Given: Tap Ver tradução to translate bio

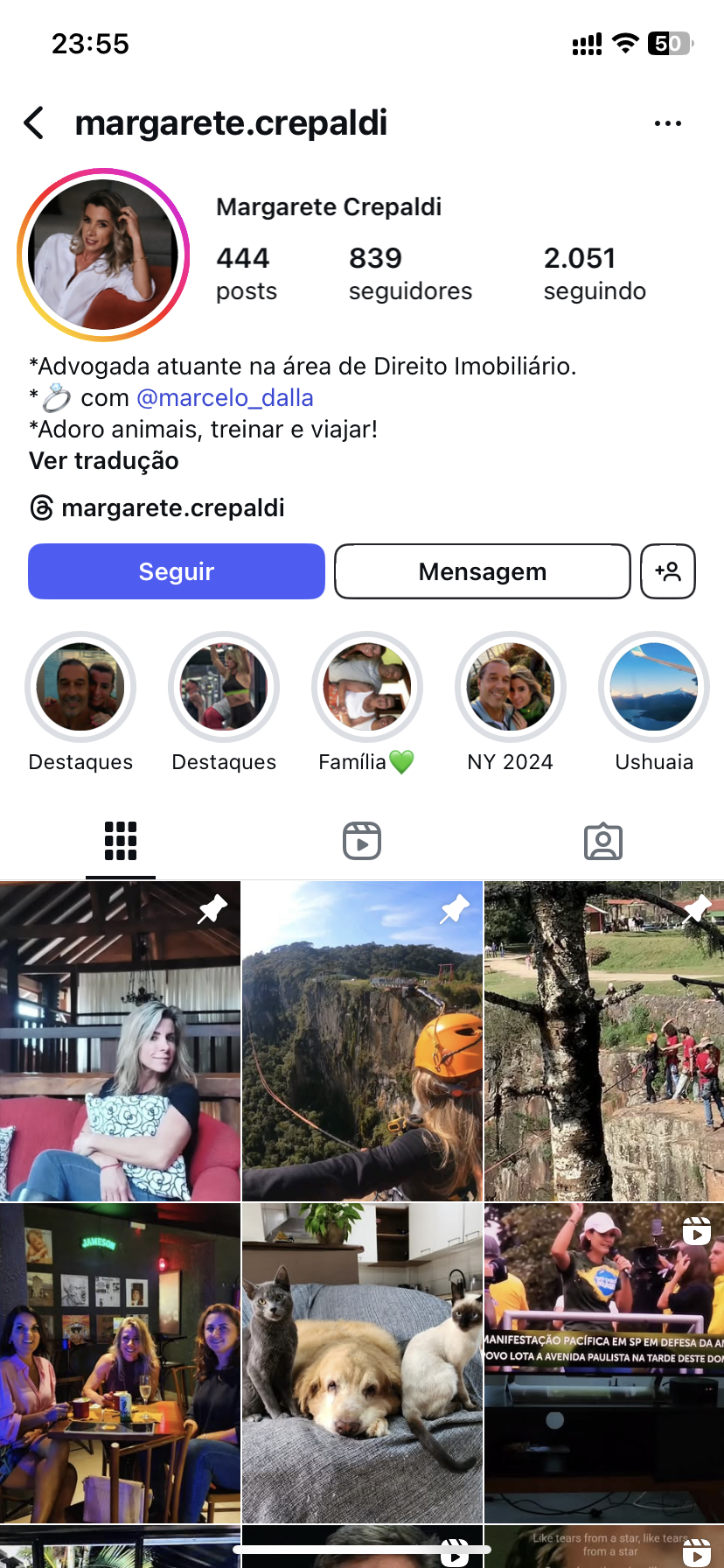Looking at the screenshot, I should pos(104,461).
